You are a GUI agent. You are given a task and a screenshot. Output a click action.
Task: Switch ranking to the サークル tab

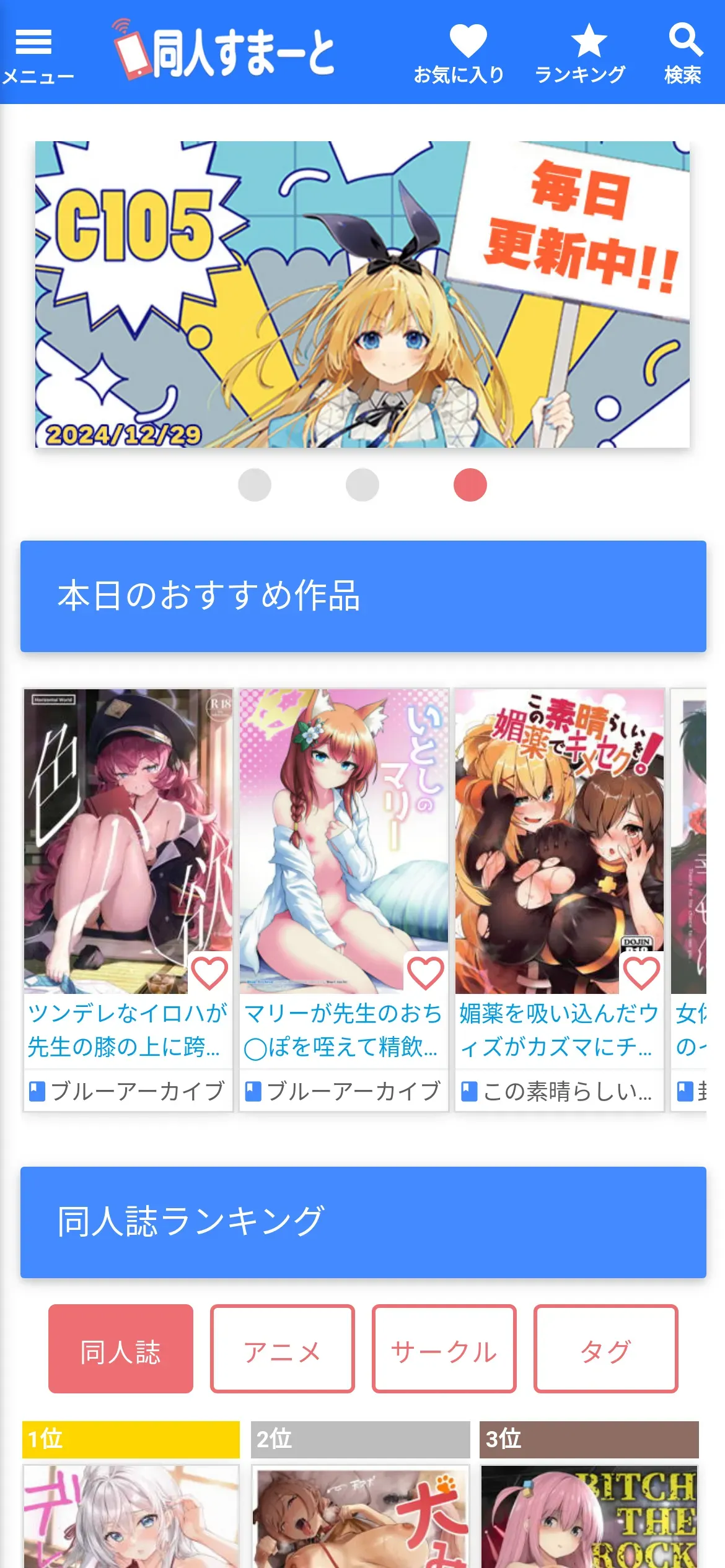click(444, 1349)
